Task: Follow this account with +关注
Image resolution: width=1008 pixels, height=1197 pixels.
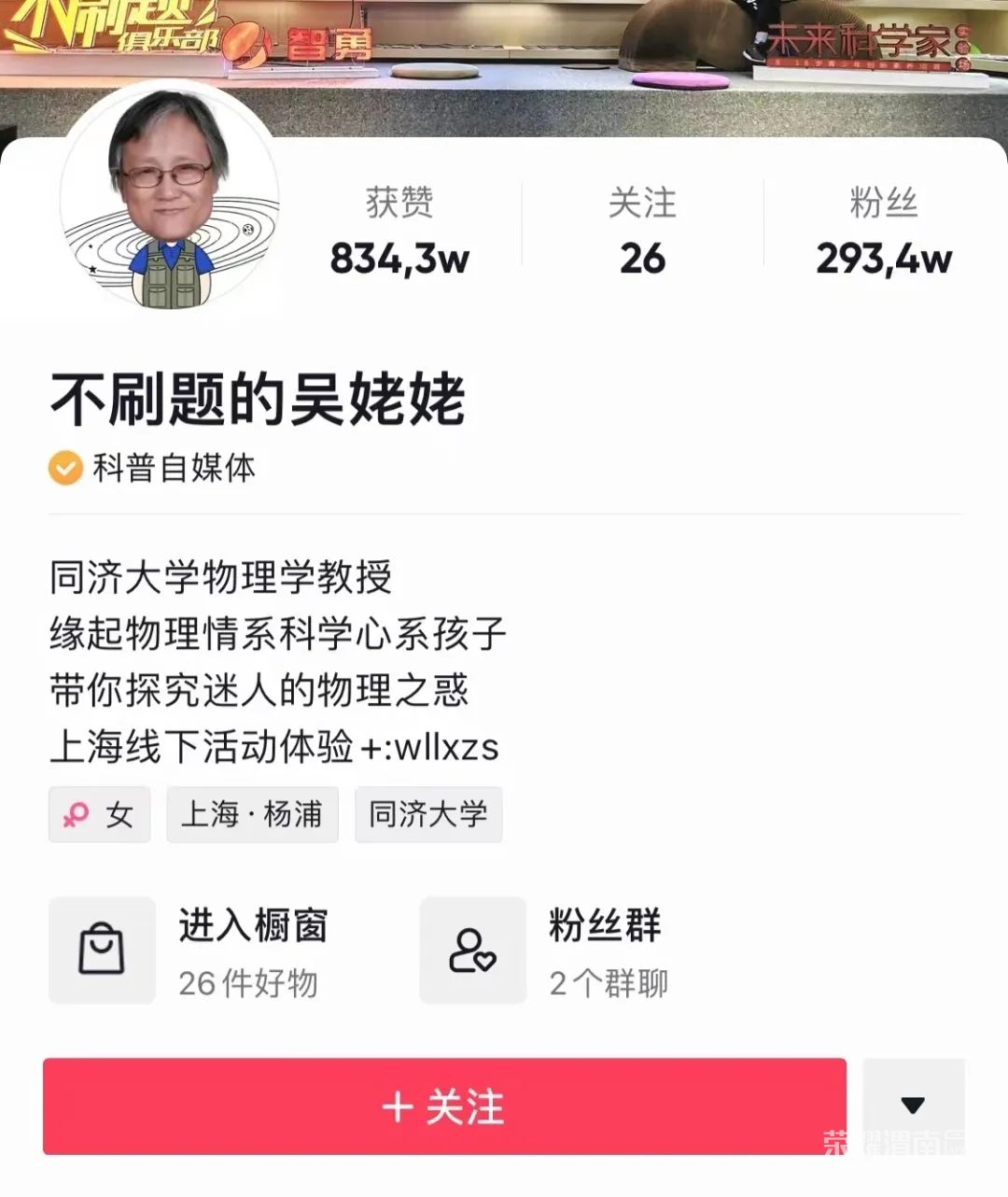Action: [x=444, y=1106]
